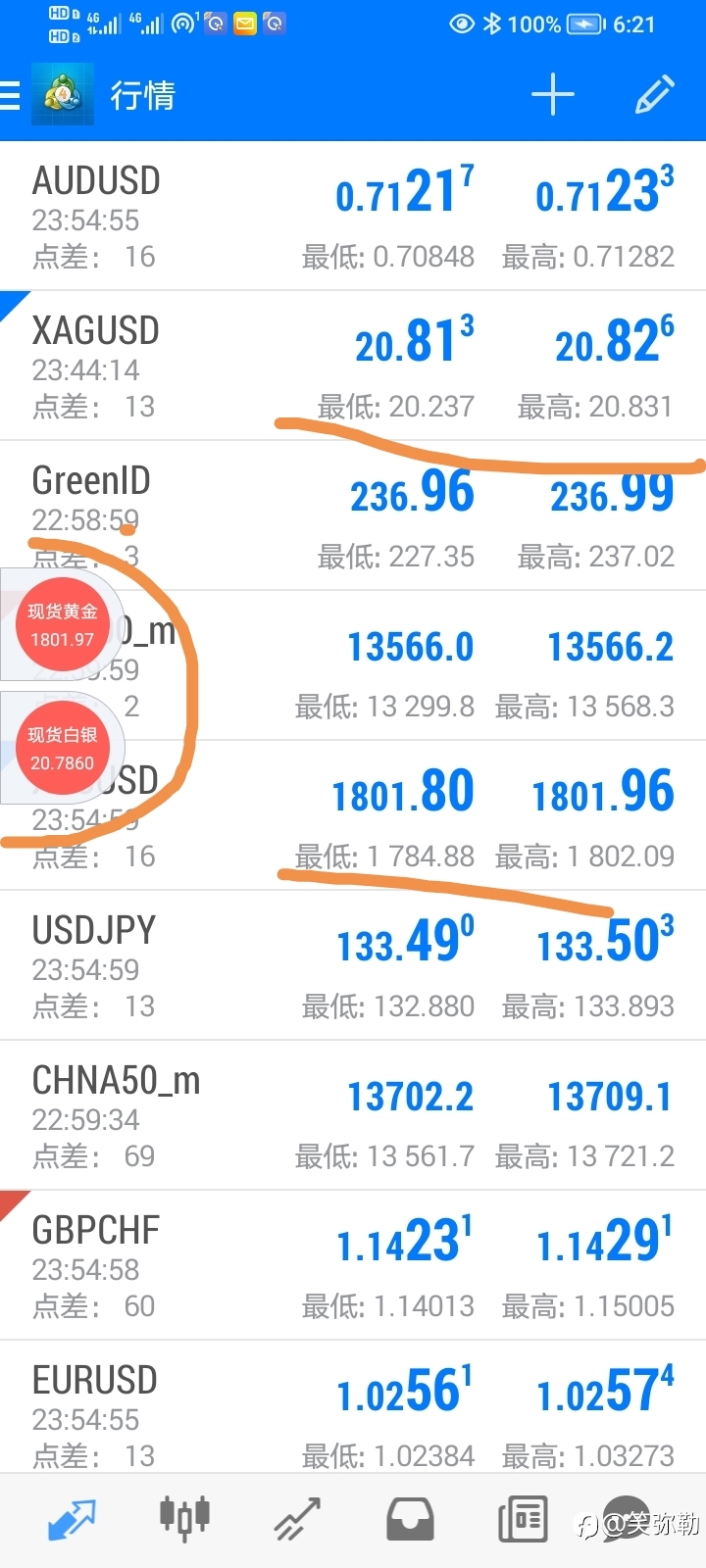The image size is (706, 1568).
Task: Switch to the candlestick chart tab
Action: click(184, 1518)
